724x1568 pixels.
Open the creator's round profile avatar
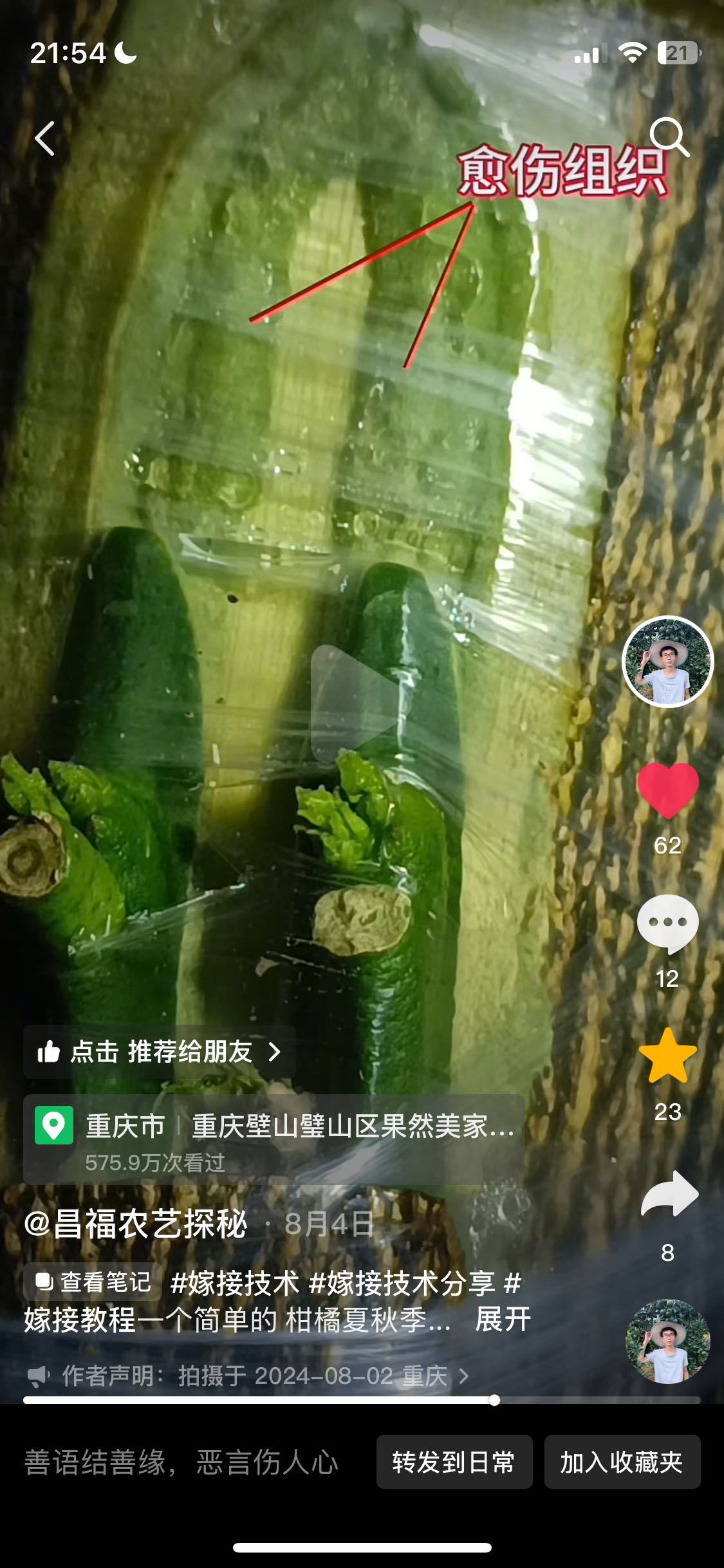(668, 662)
